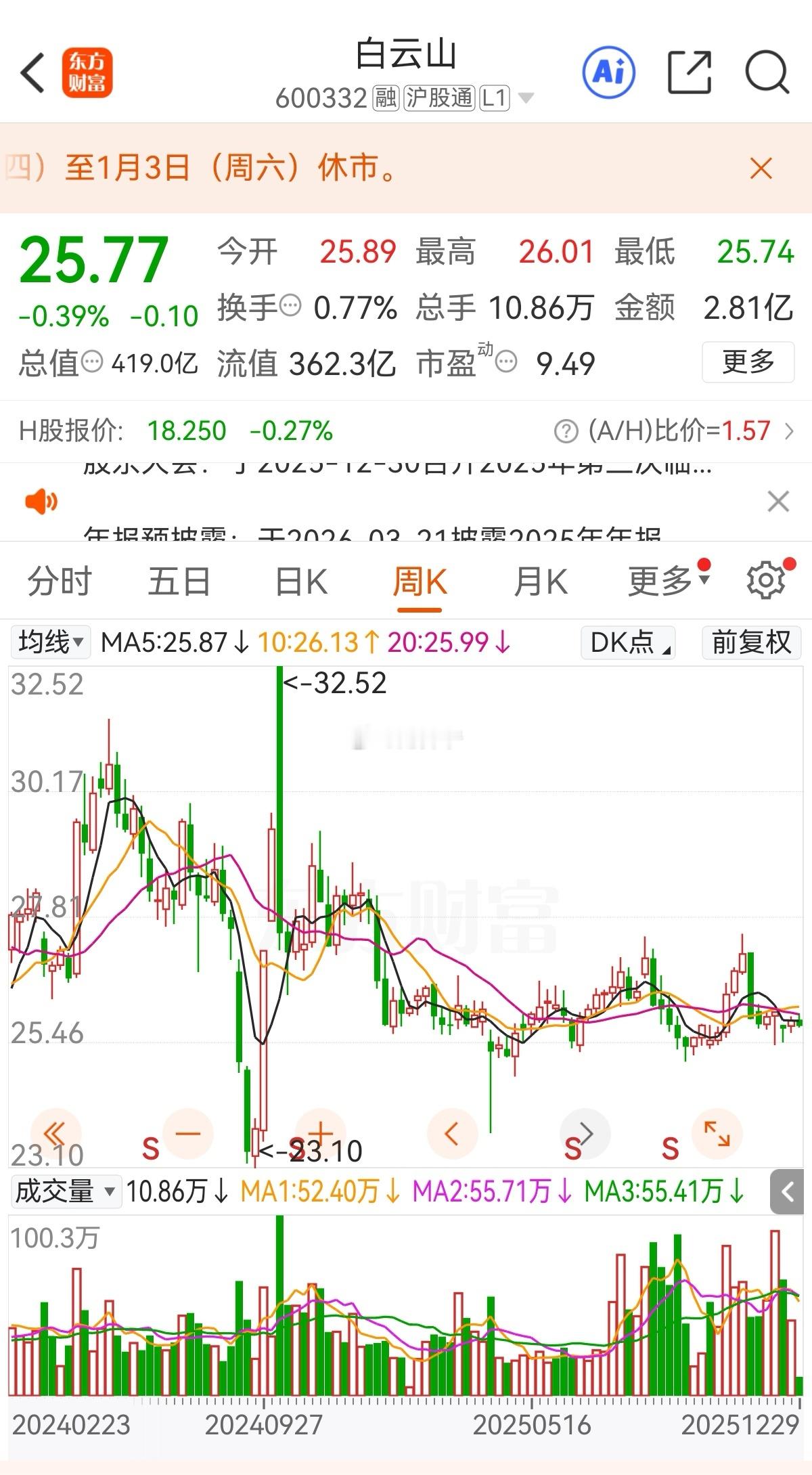Screen dimensions: 812x1475
Task: Open chart settings with gear icon
Action: tap(765, 581)
